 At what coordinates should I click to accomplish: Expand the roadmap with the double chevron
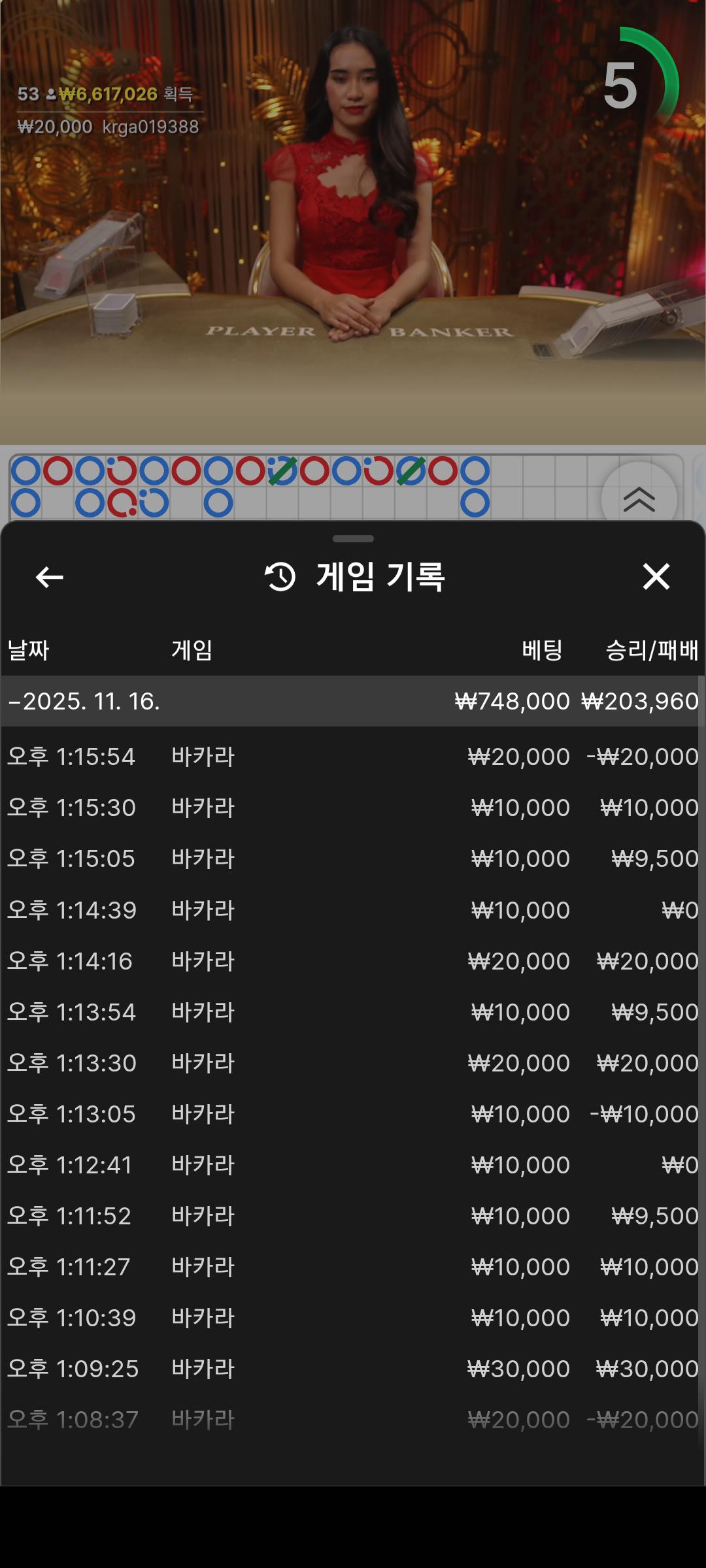[x=639, y=500]
